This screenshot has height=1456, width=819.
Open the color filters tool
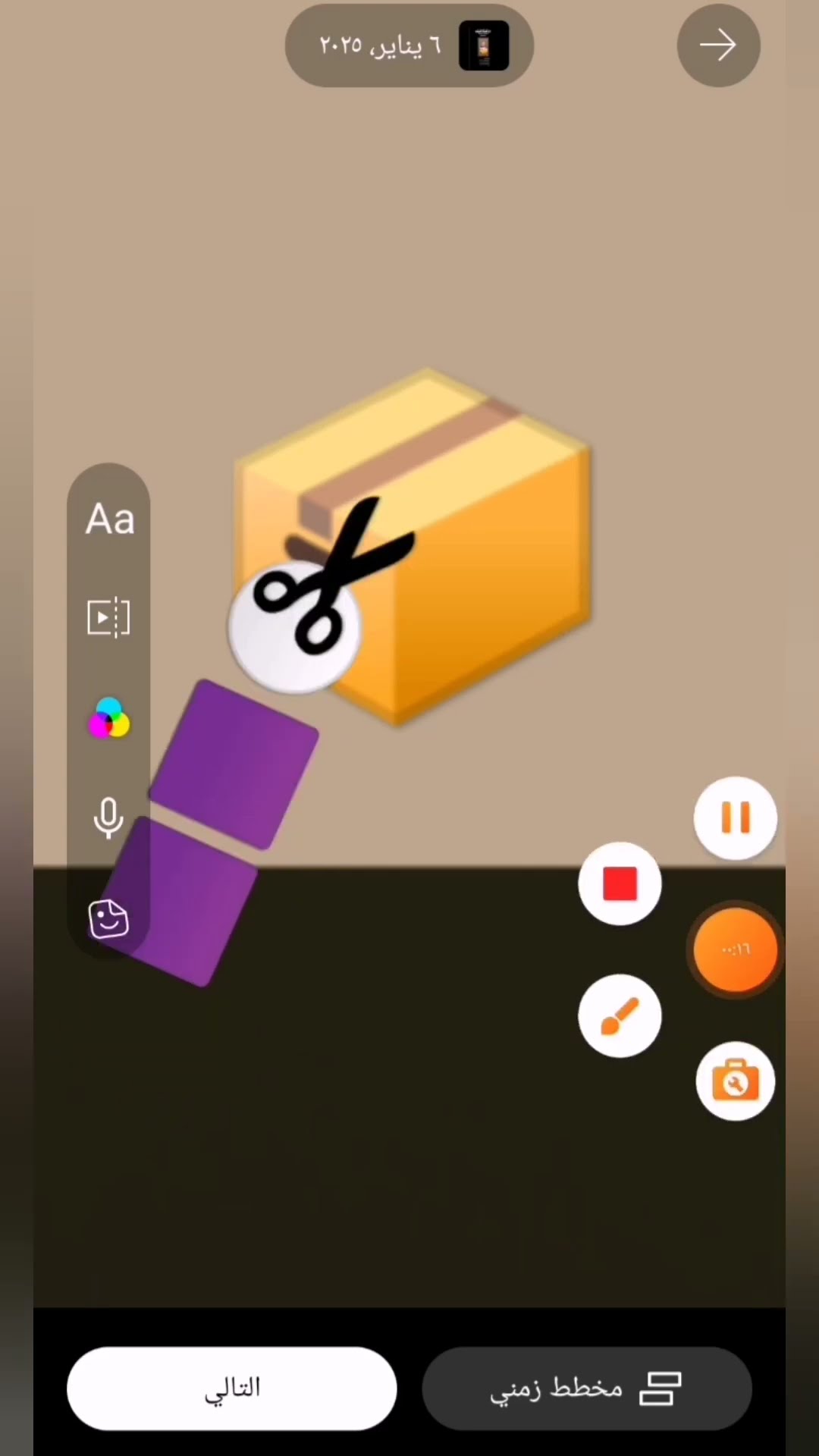109,717
